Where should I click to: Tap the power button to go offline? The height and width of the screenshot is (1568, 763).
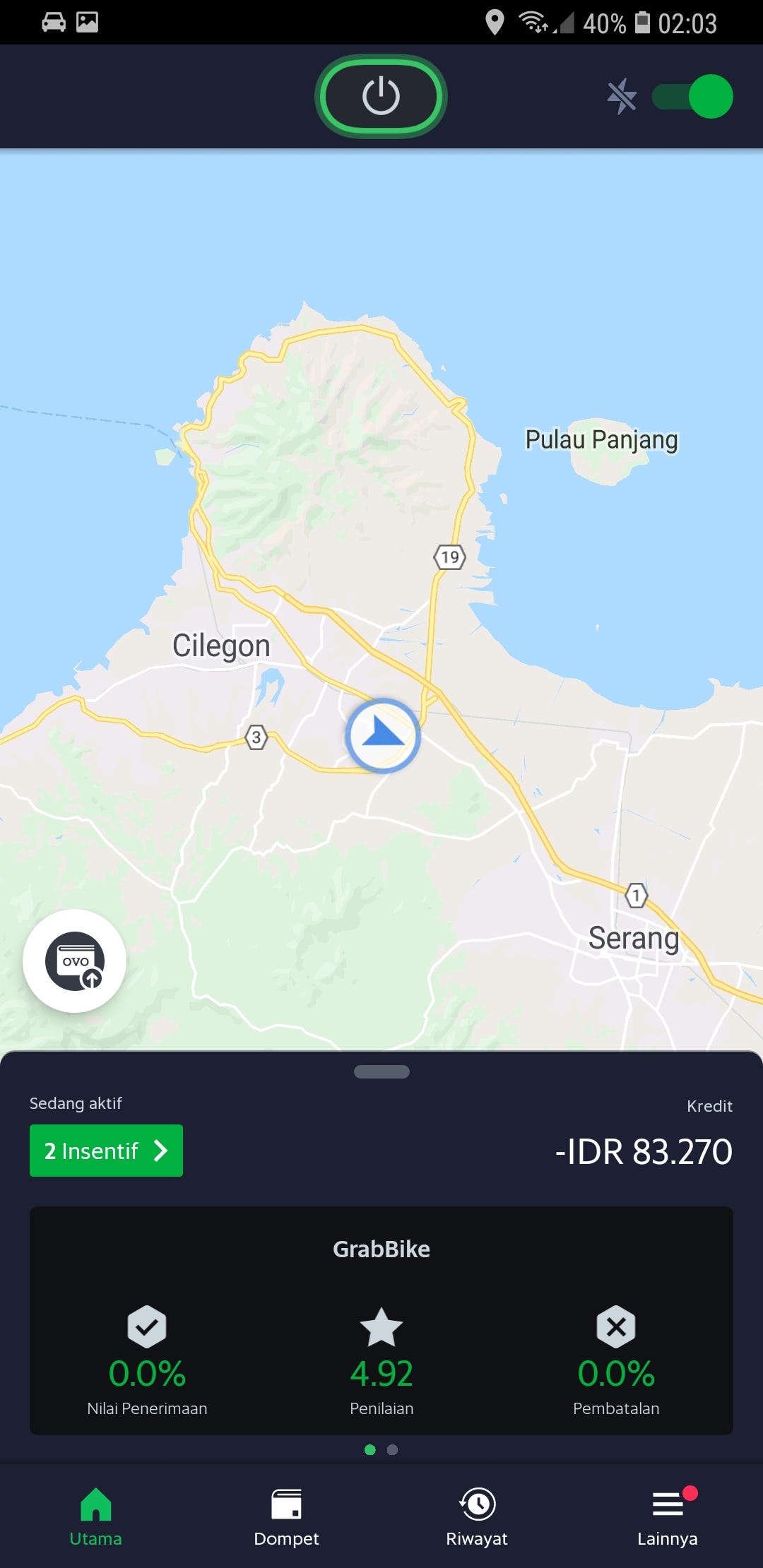(x=381, y=96)
